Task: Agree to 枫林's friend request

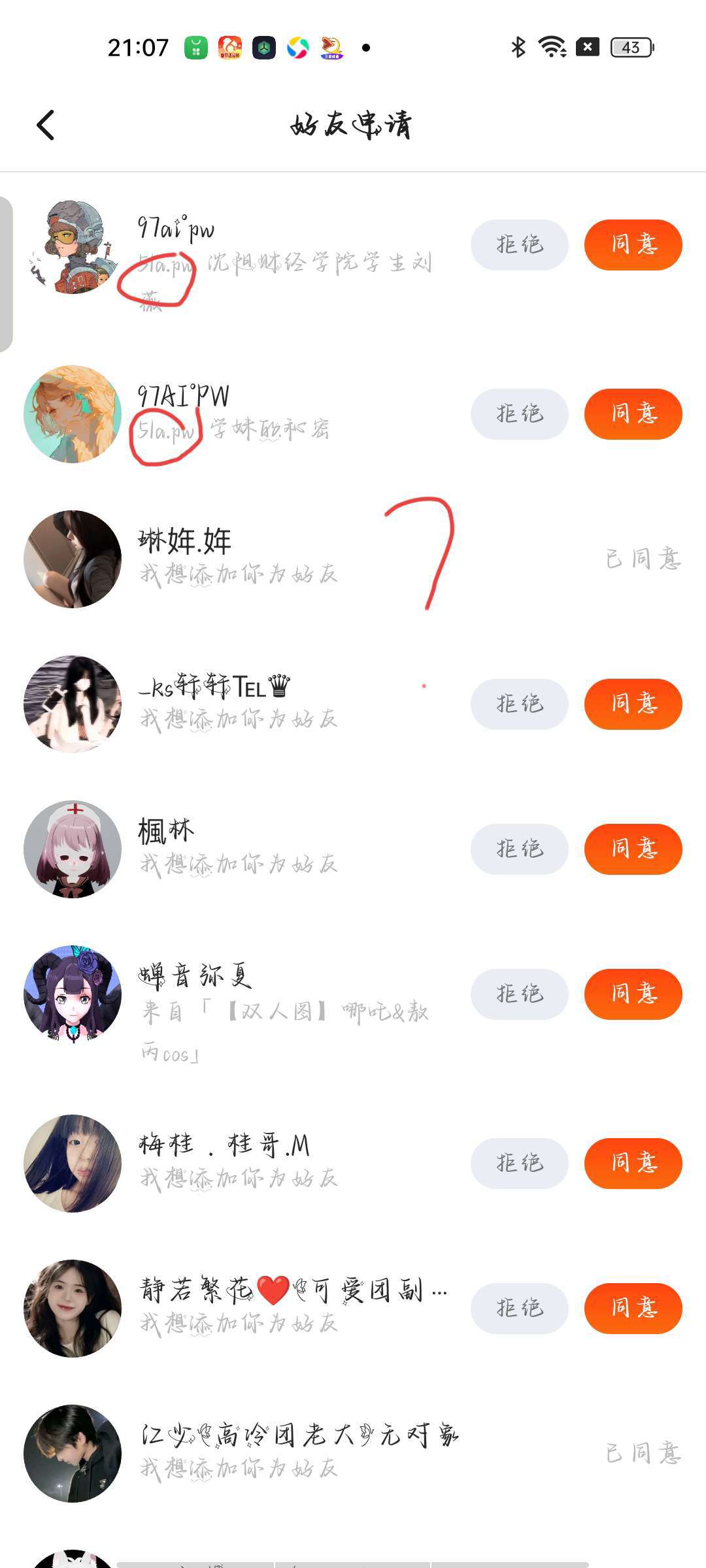Action: 633,849
